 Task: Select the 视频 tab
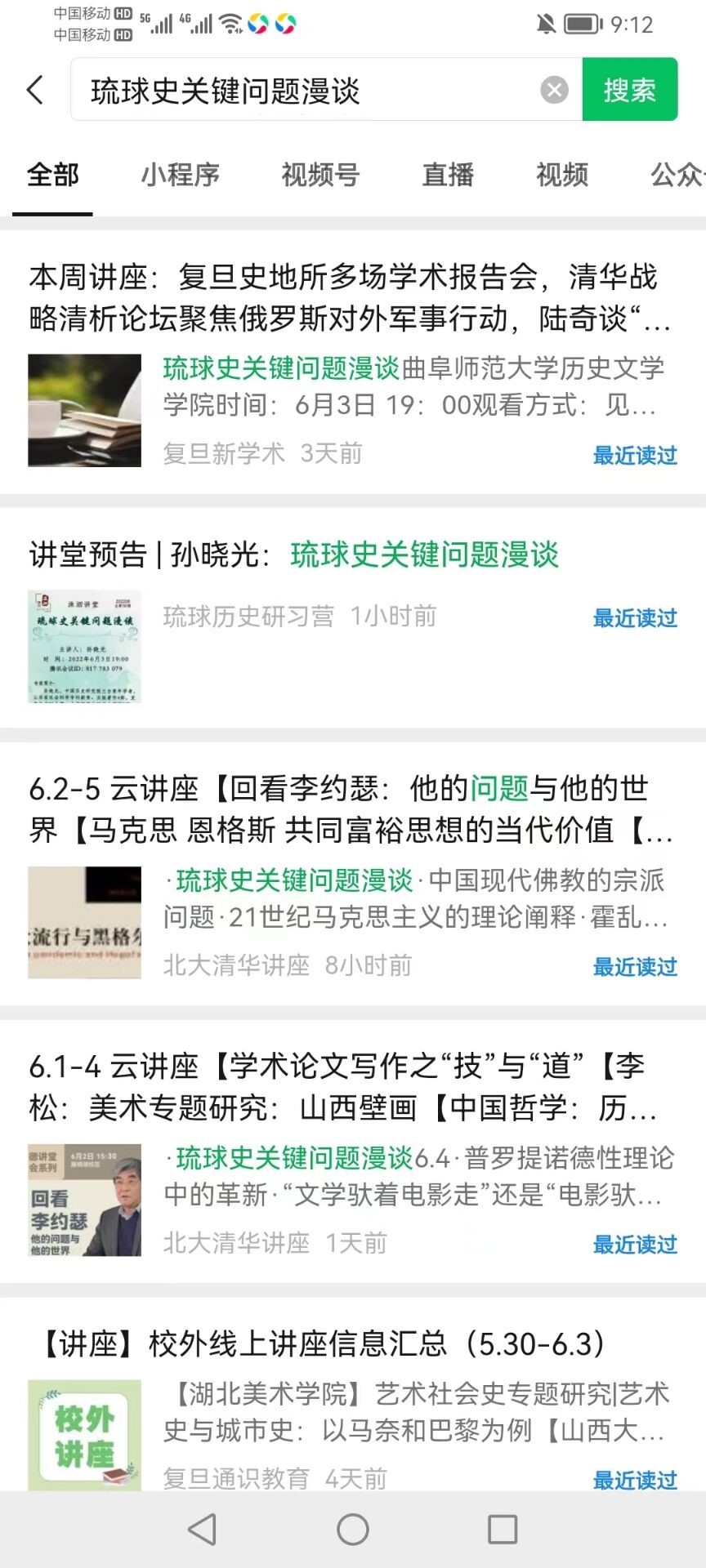click(562, 175)
